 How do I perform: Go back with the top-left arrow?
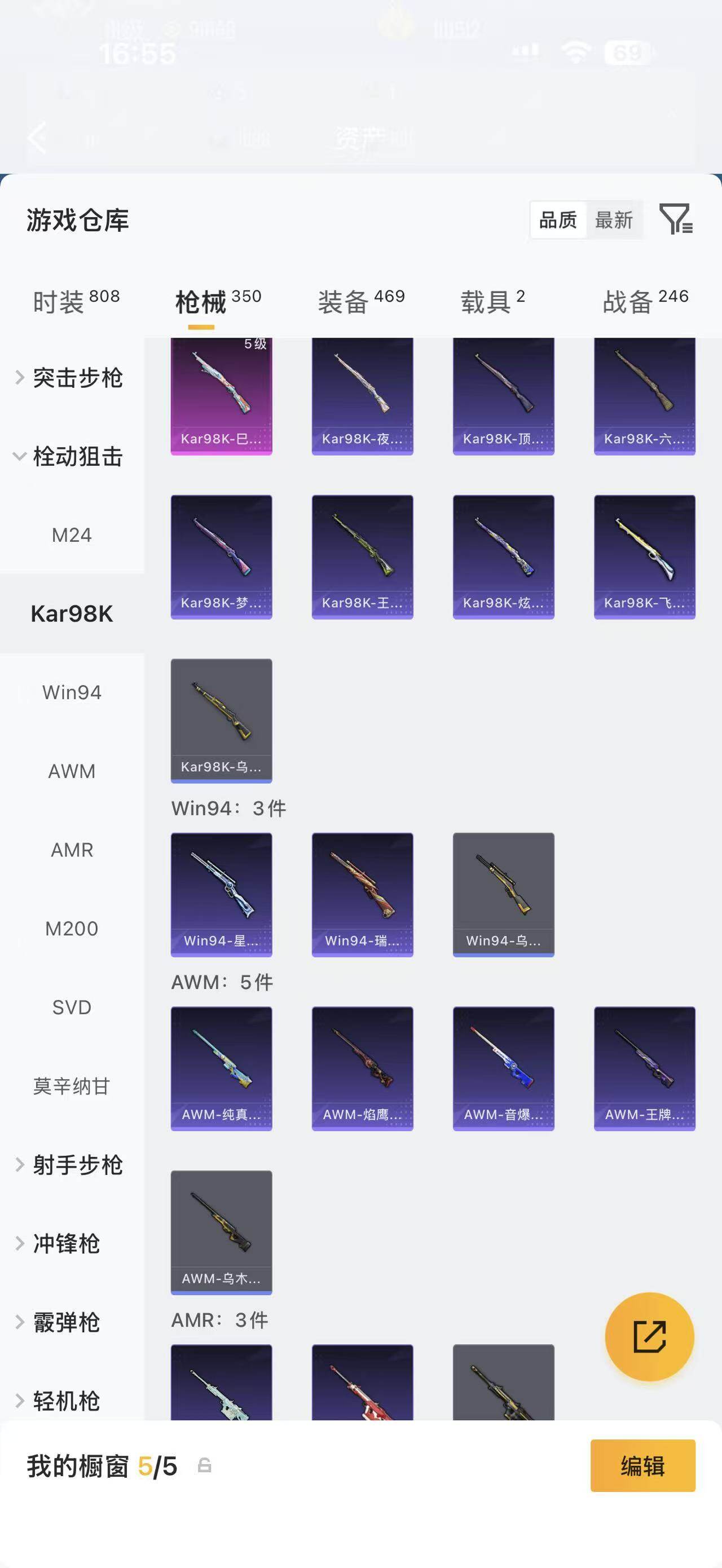click(37, 137)
